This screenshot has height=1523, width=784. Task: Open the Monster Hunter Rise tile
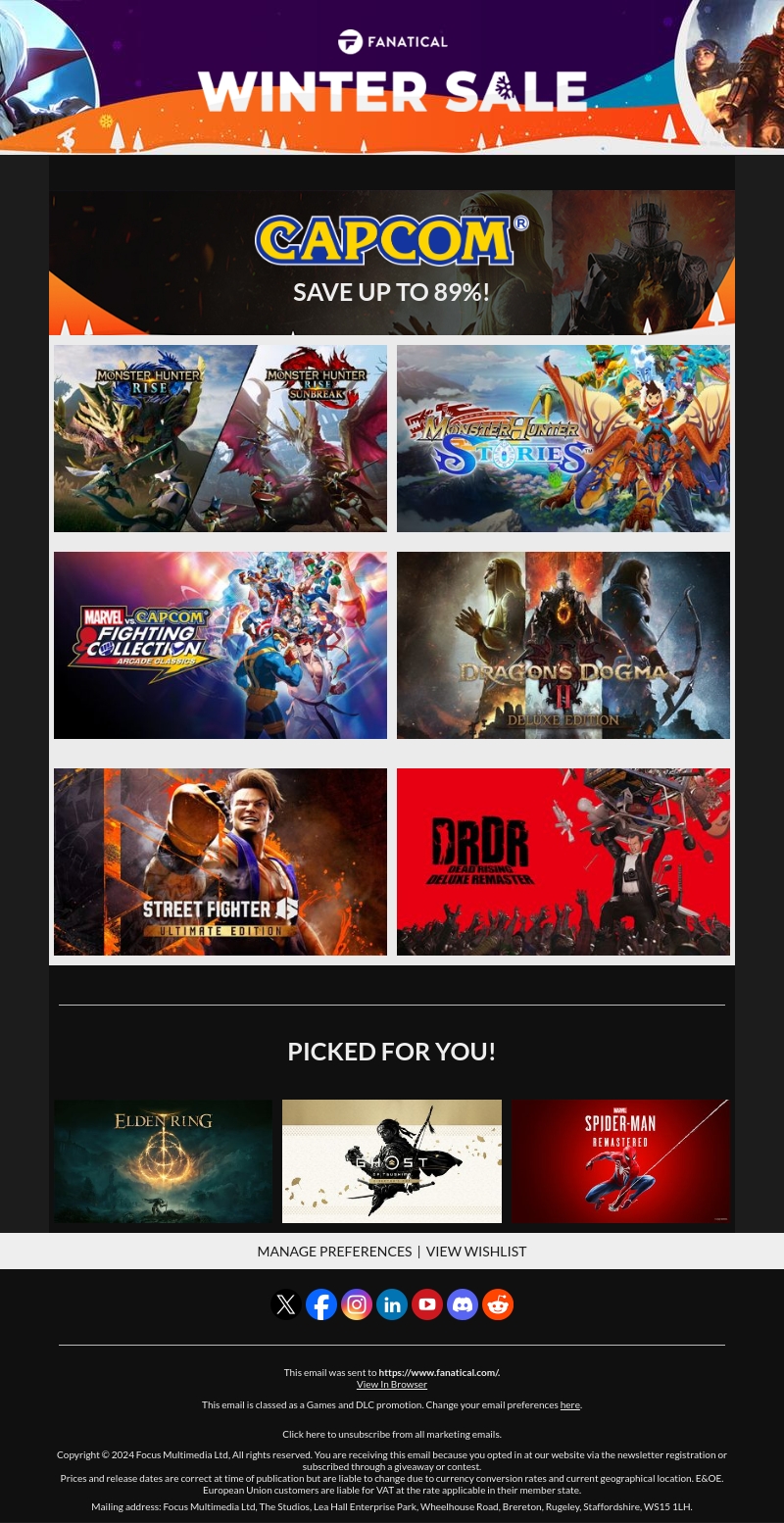click(220, 438)
